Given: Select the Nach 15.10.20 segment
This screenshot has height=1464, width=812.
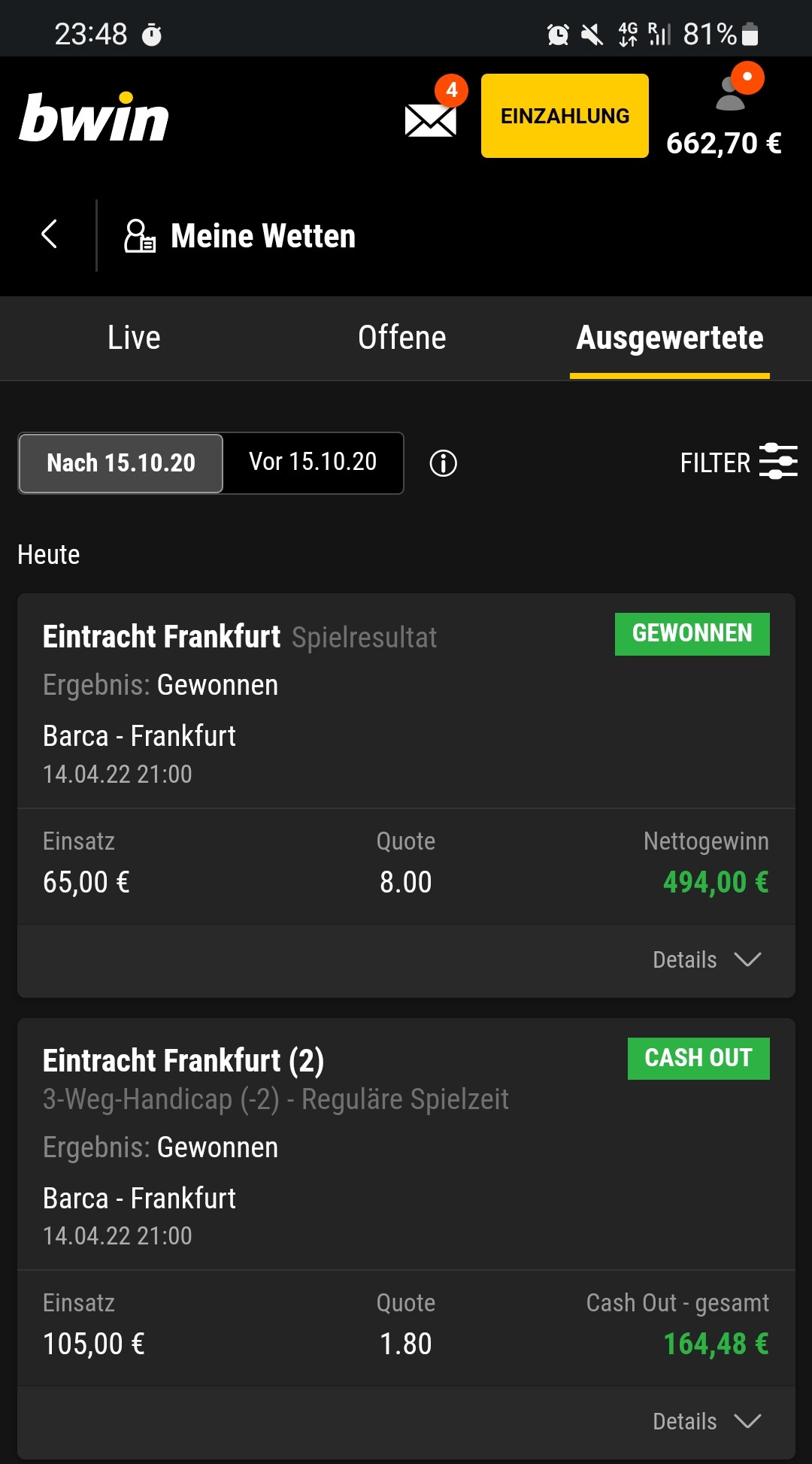Looking at the screenshot, I should (121, 463).
